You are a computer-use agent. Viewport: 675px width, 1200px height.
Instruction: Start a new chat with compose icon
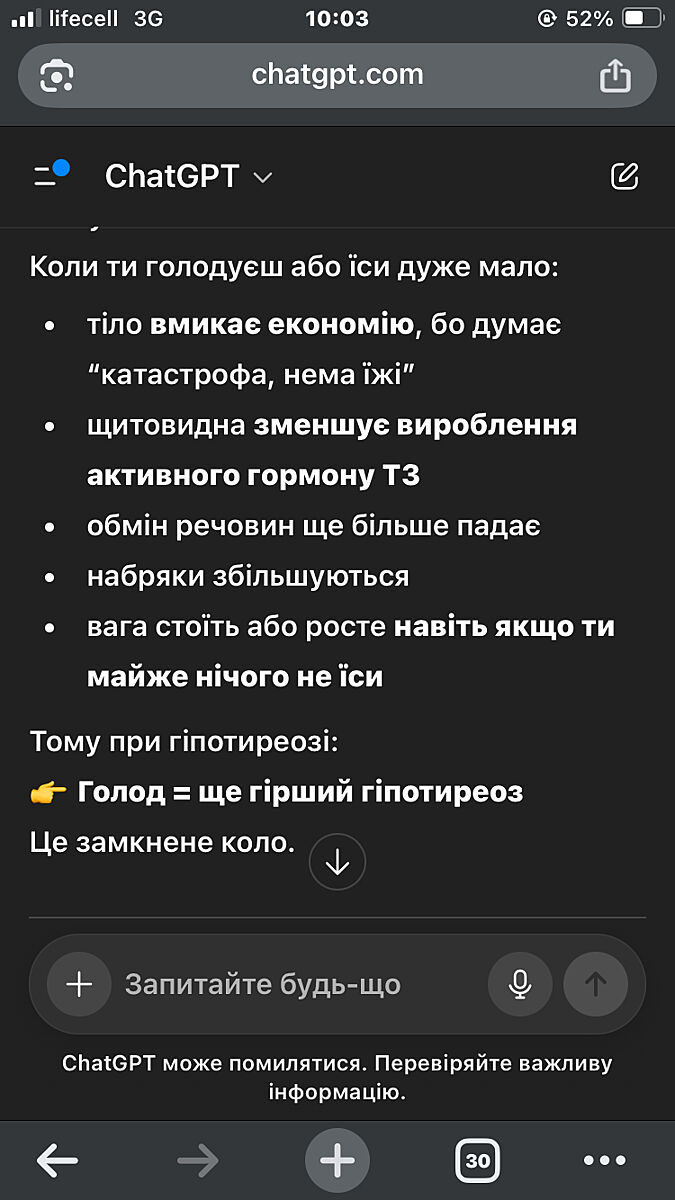click(x=624, y=177)
